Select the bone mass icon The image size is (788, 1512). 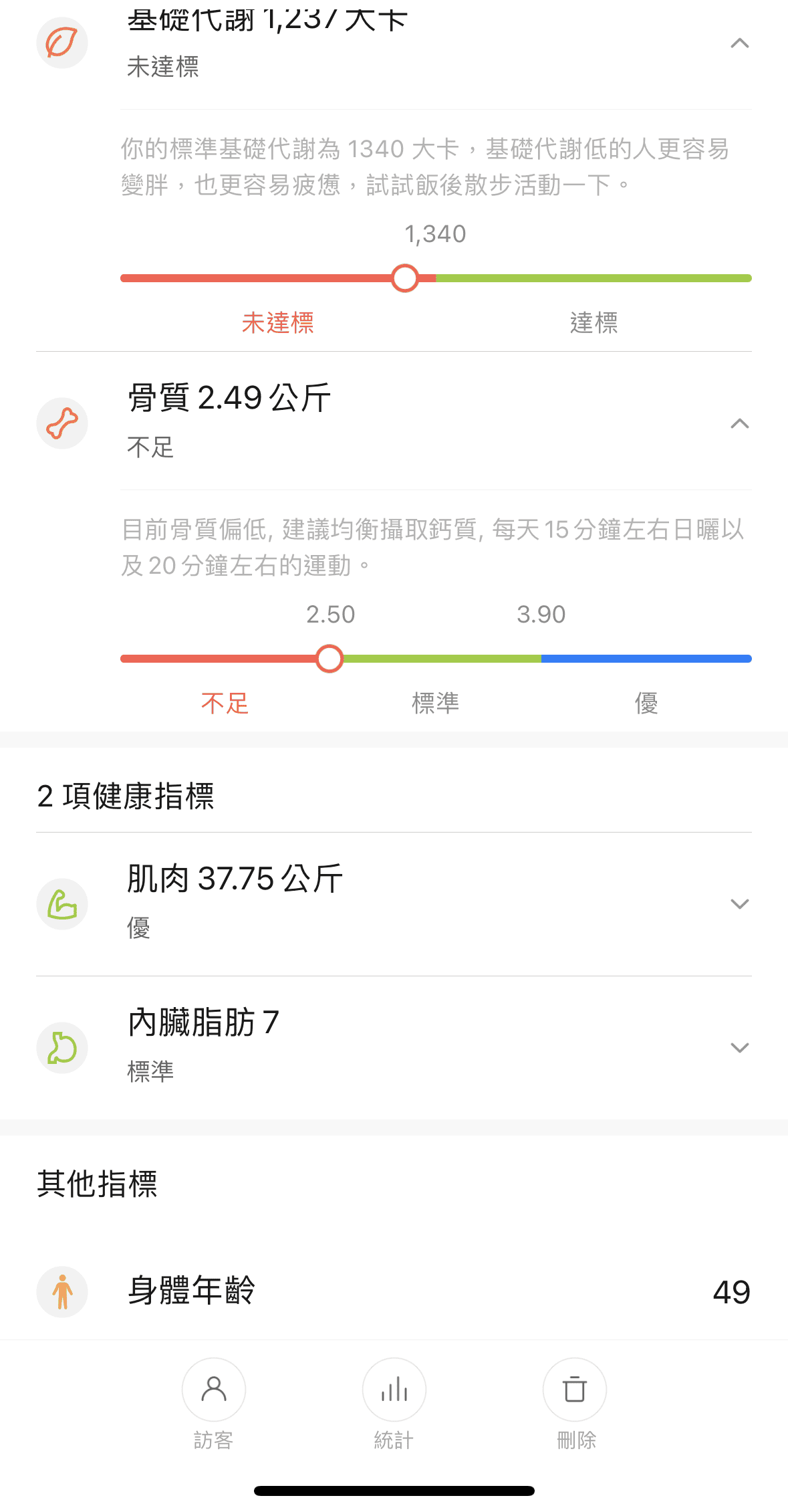(x=61, y=423)
